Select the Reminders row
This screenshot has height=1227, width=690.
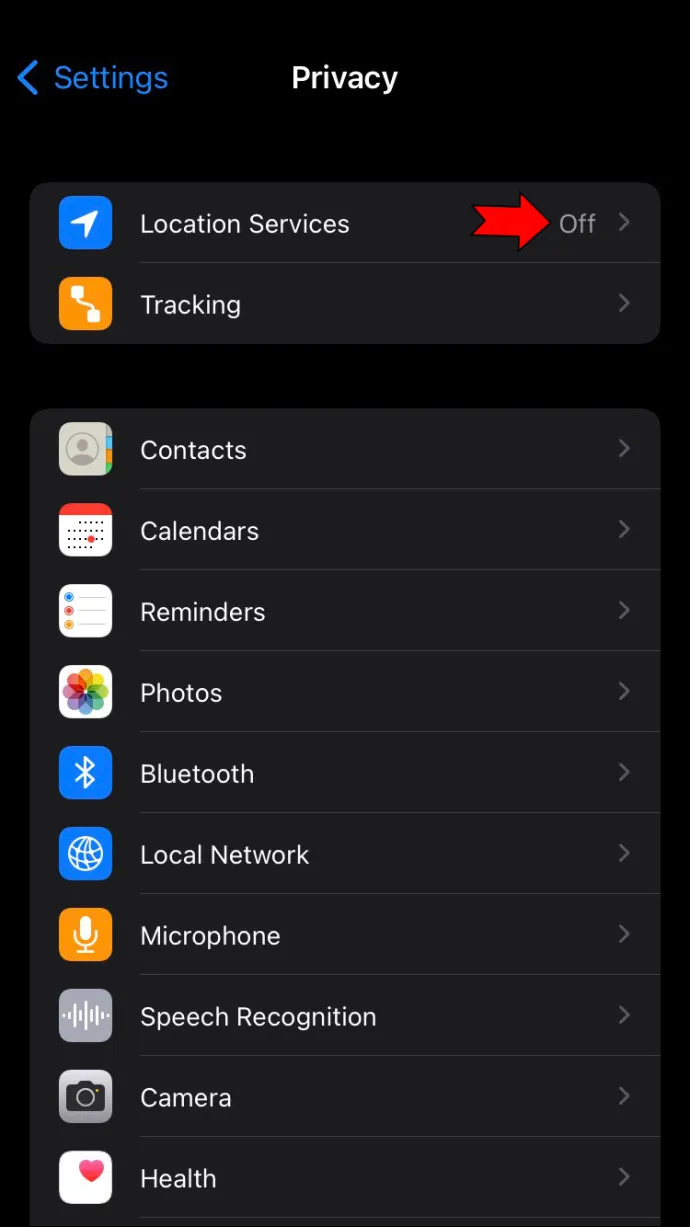(345, 611)
